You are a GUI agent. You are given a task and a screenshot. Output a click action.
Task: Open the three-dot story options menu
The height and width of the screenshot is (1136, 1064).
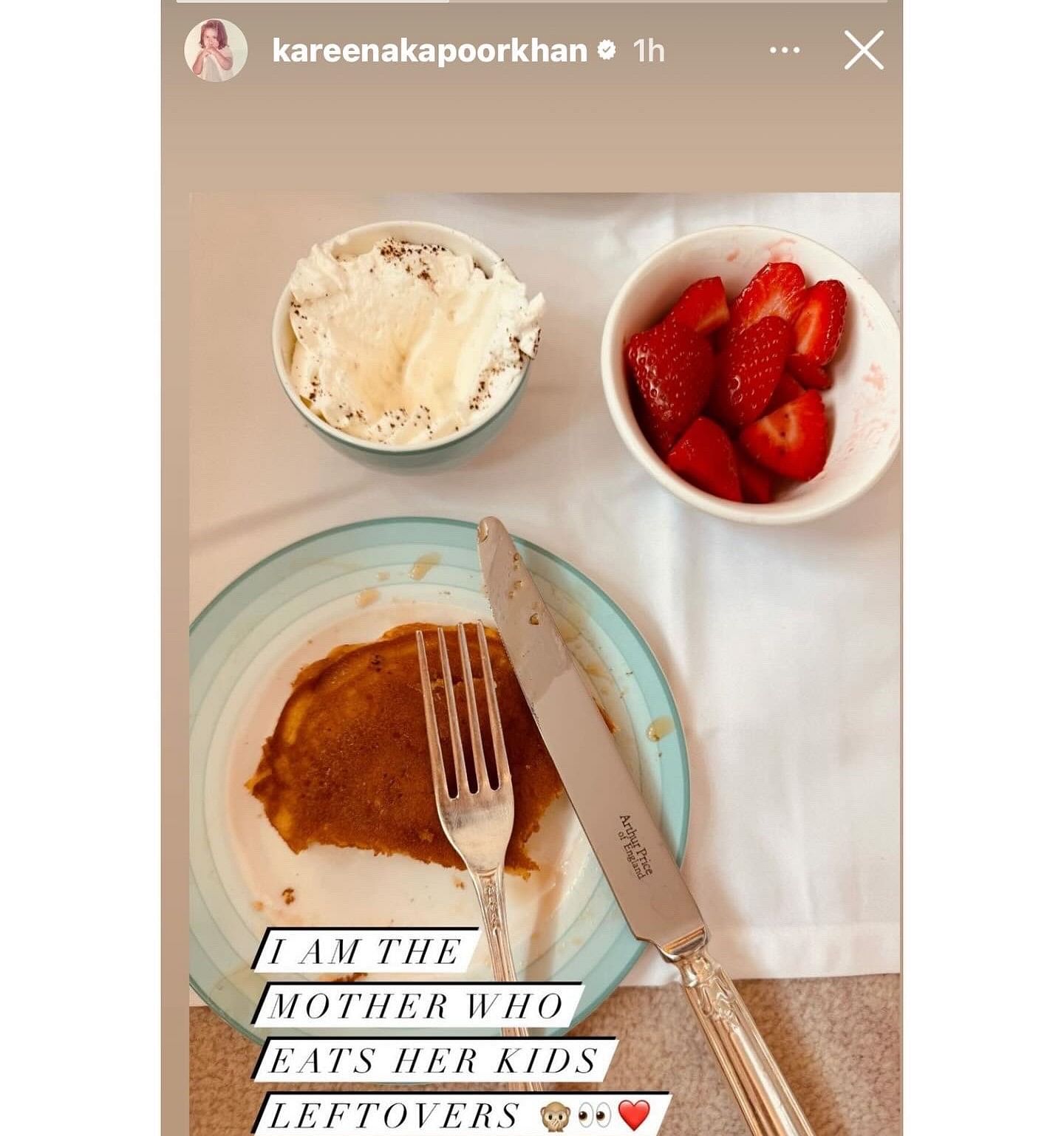[784, 50]
